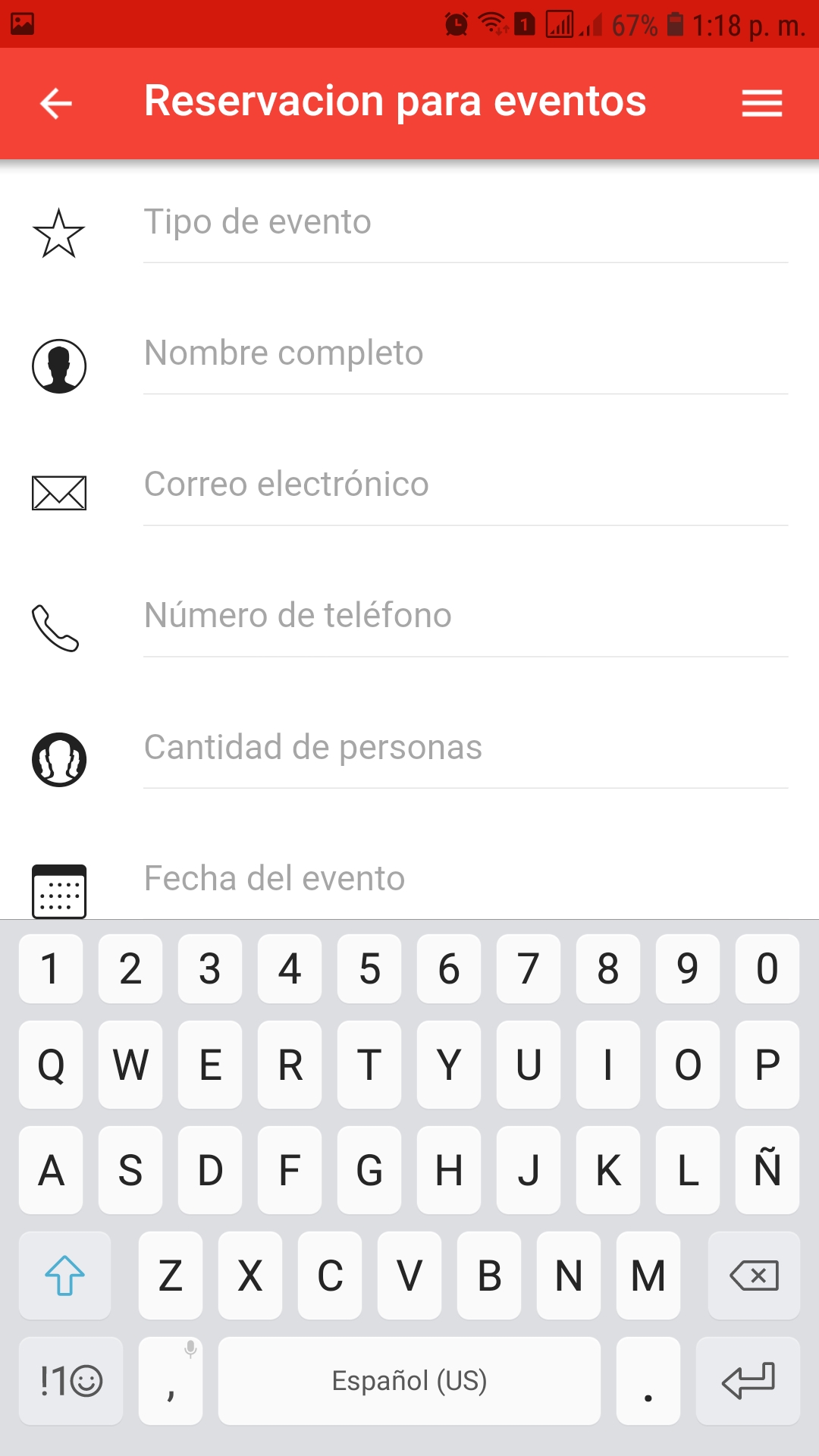Focus the Nombre completo field
The width and height of the screenshot is (819, 1456).
point(466,354)
